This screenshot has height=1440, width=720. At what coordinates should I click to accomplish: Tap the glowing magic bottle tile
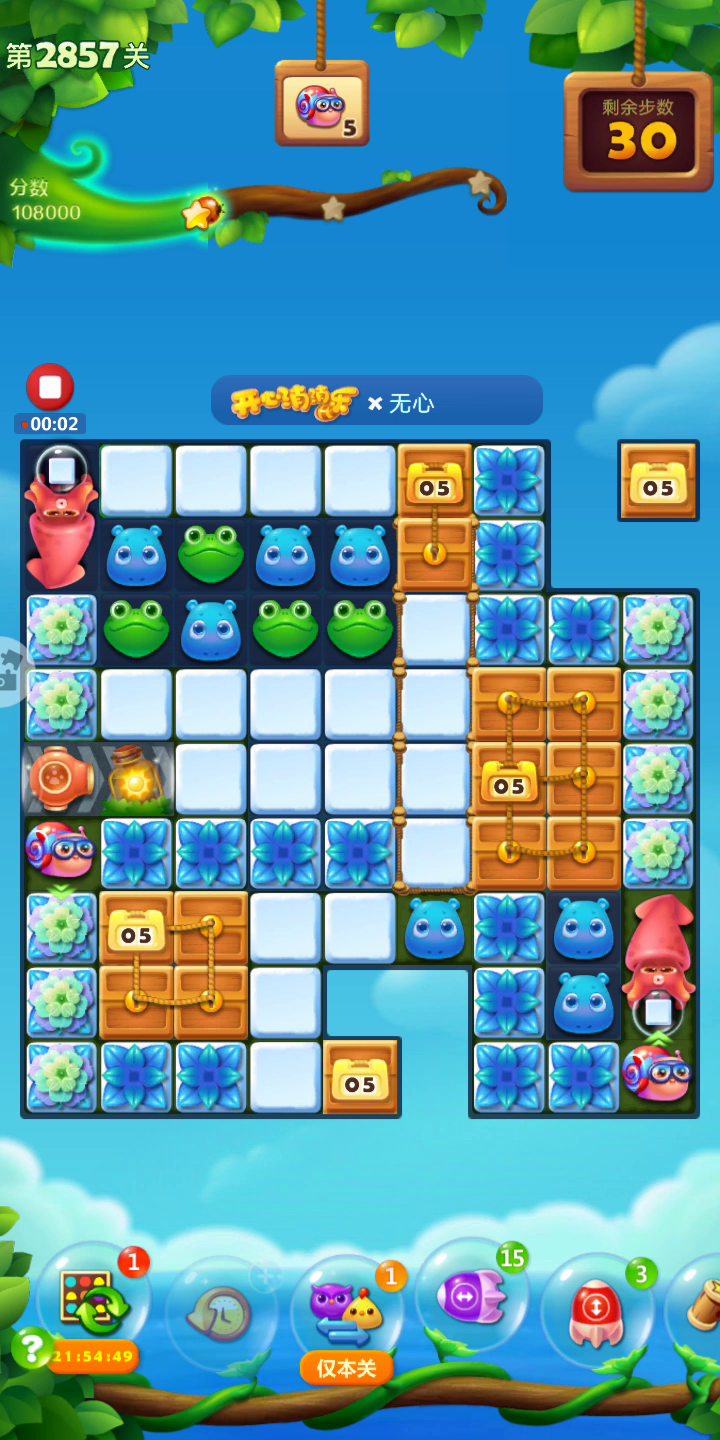pyautogui.click(x=135, y=779)
